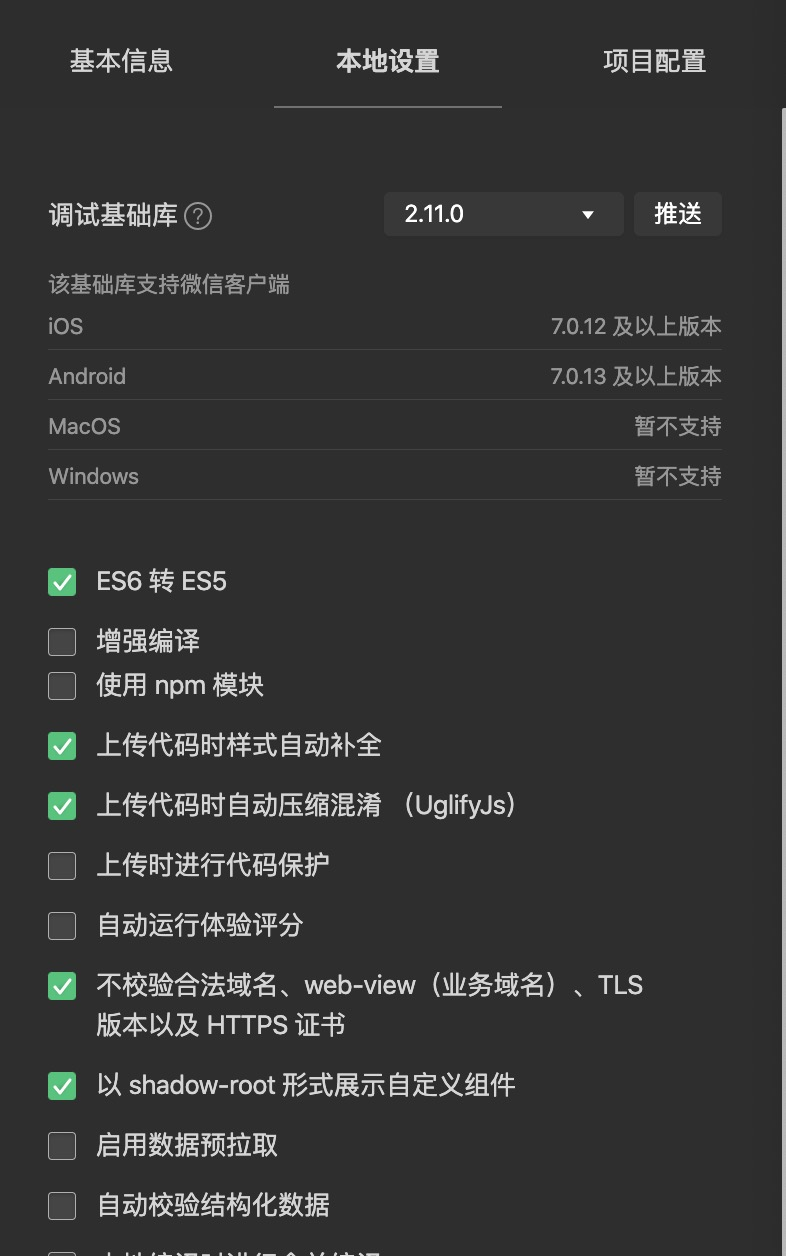
Task: Turn on 自动运行体验评分
Action: [x=62, y=926]
